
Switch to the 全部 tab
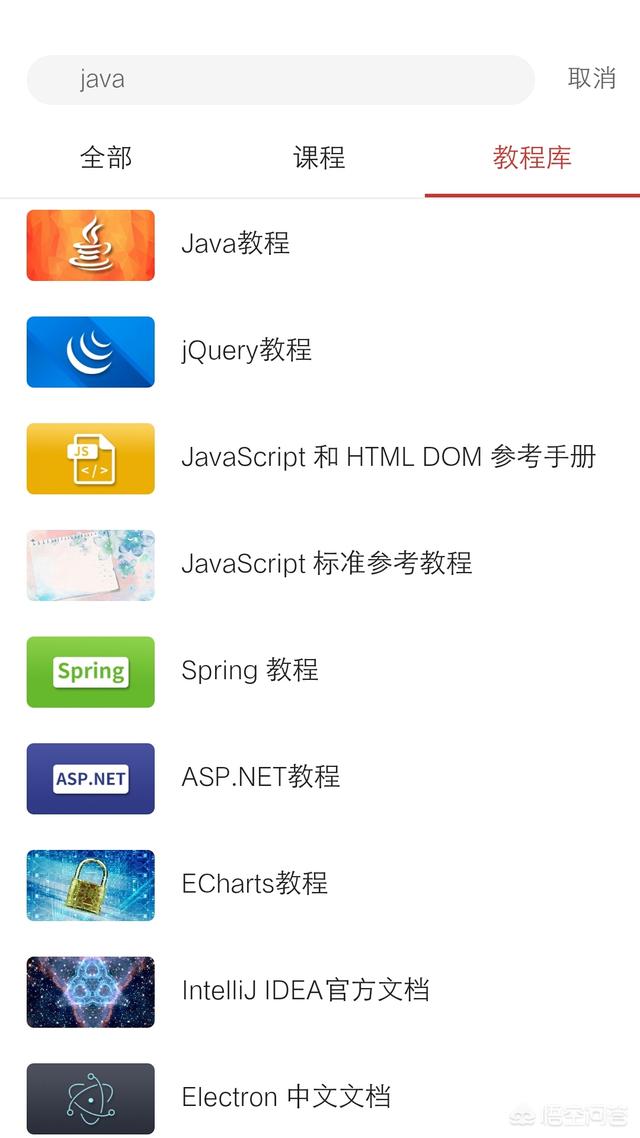pyautogui.click(x=106, y=157)
